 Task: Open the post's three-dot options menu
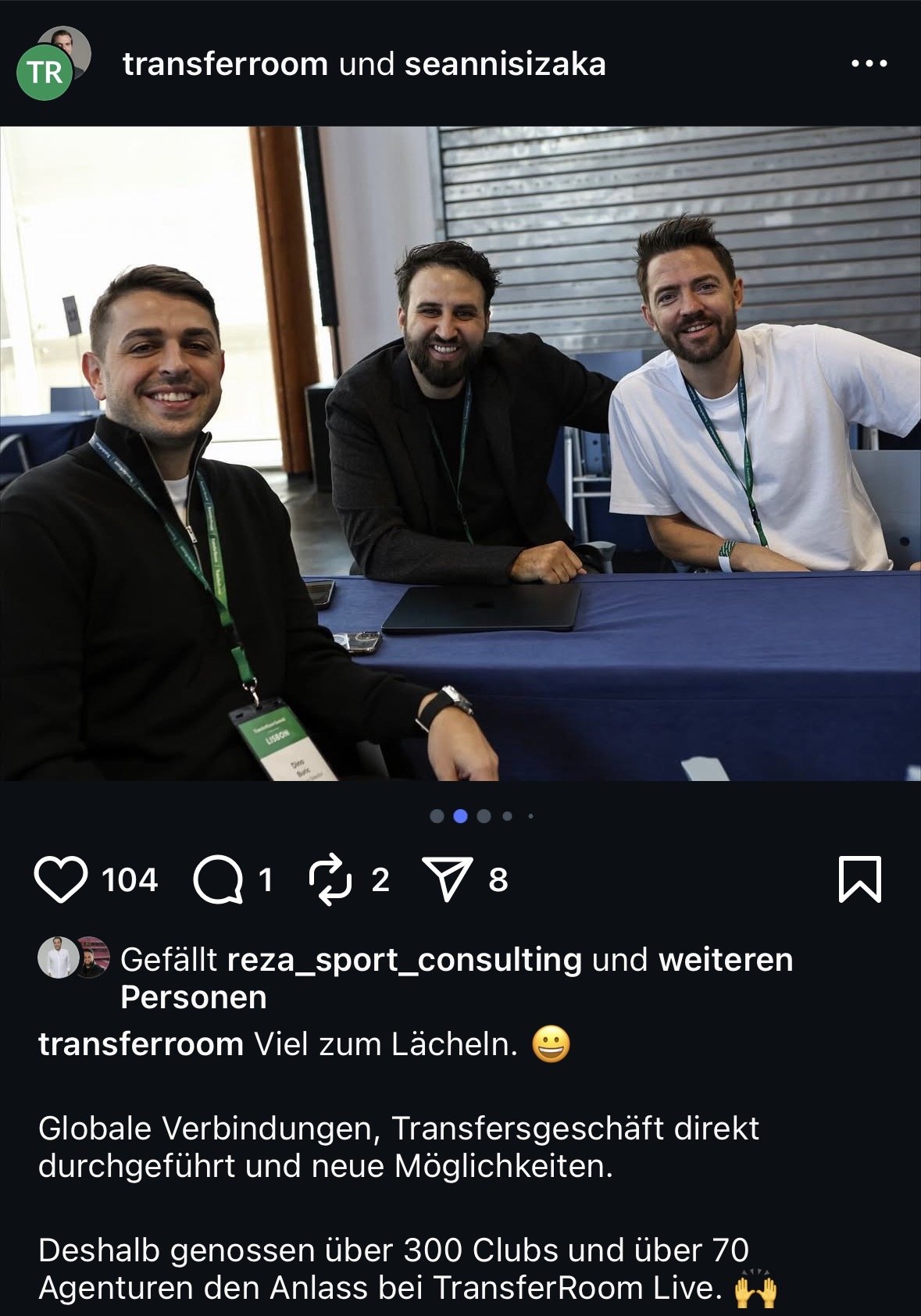tap(869, 64)
